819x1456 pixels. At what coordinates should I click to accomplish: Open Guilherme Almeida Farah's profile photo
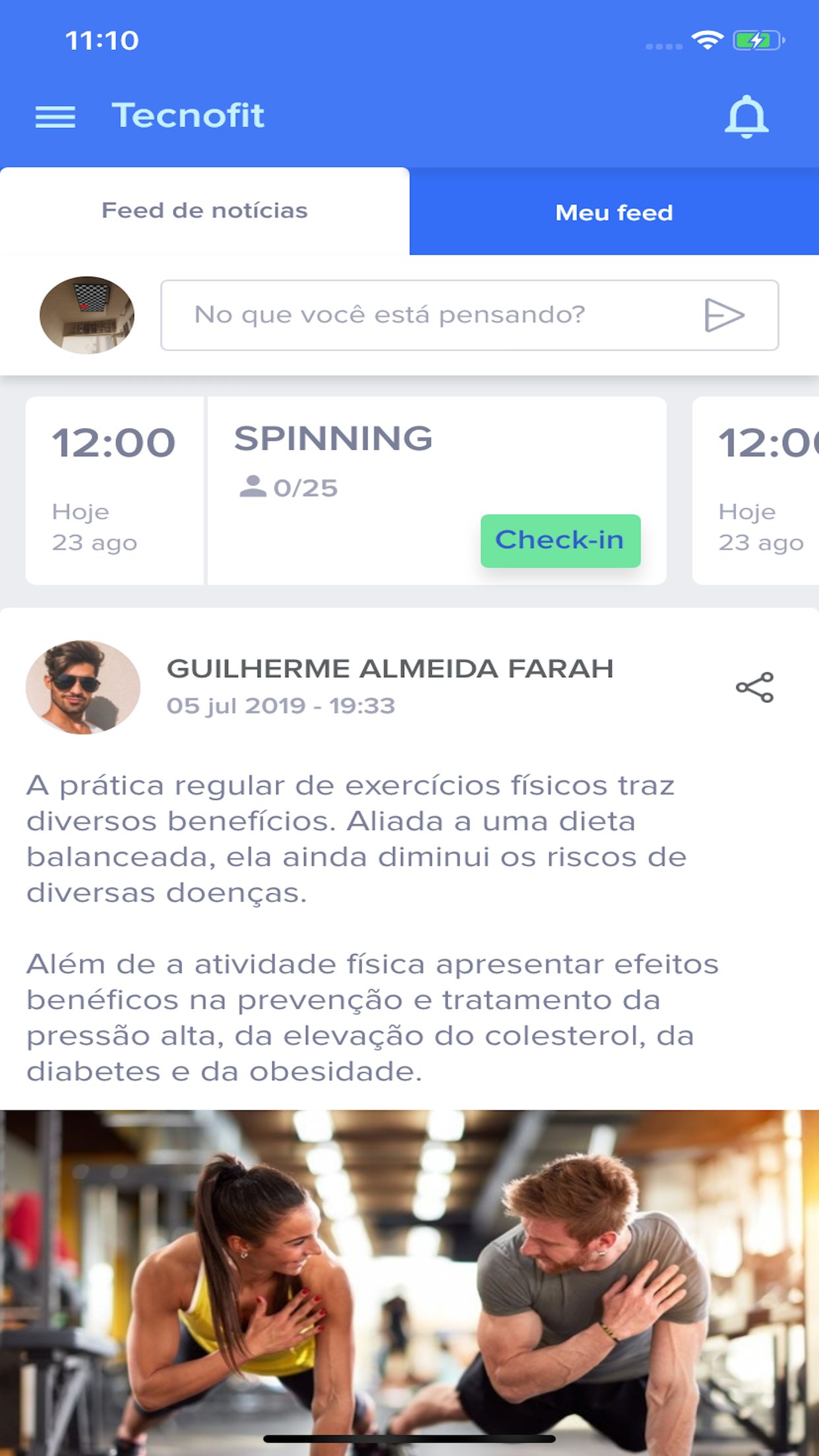[x=83, y=687]
